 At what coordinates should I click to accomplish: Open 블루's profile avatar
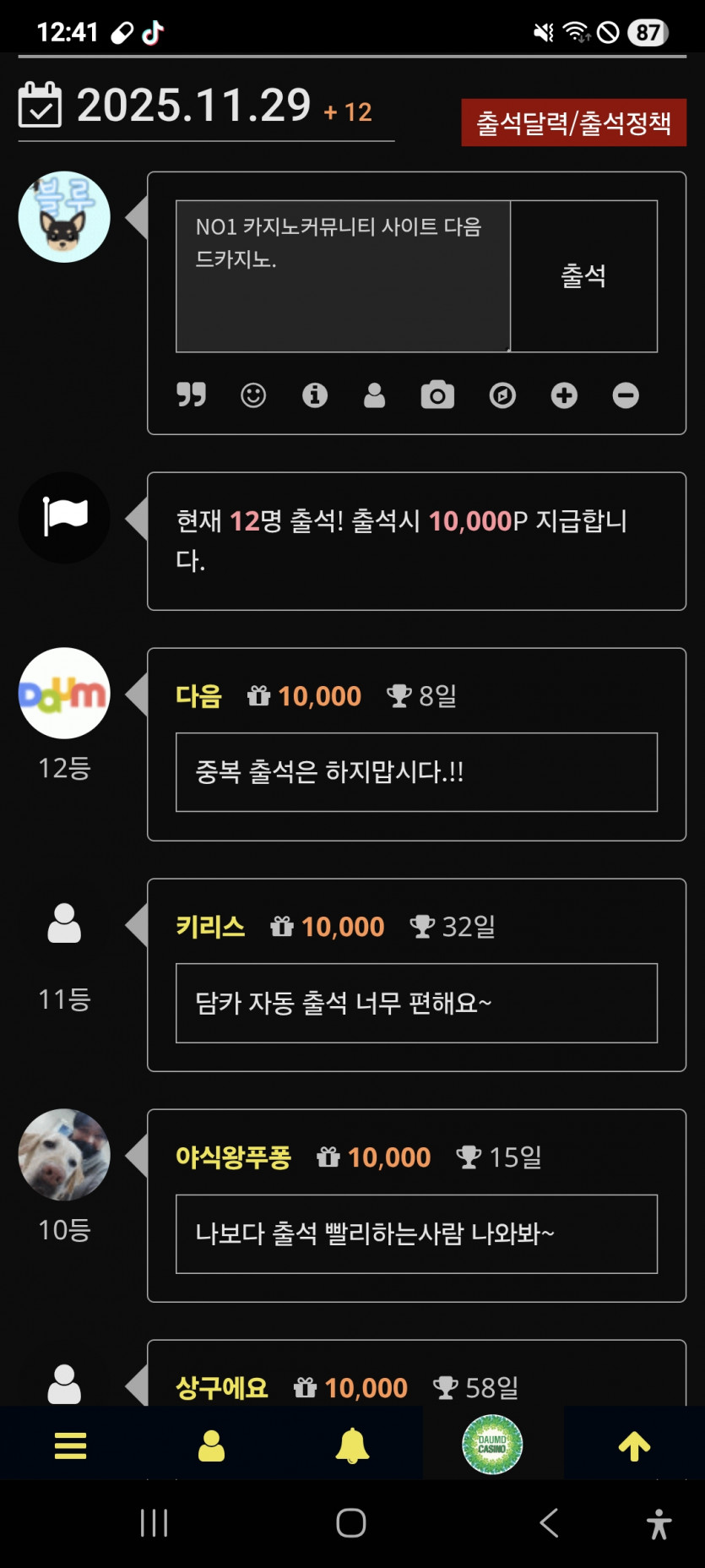point(63,216)
